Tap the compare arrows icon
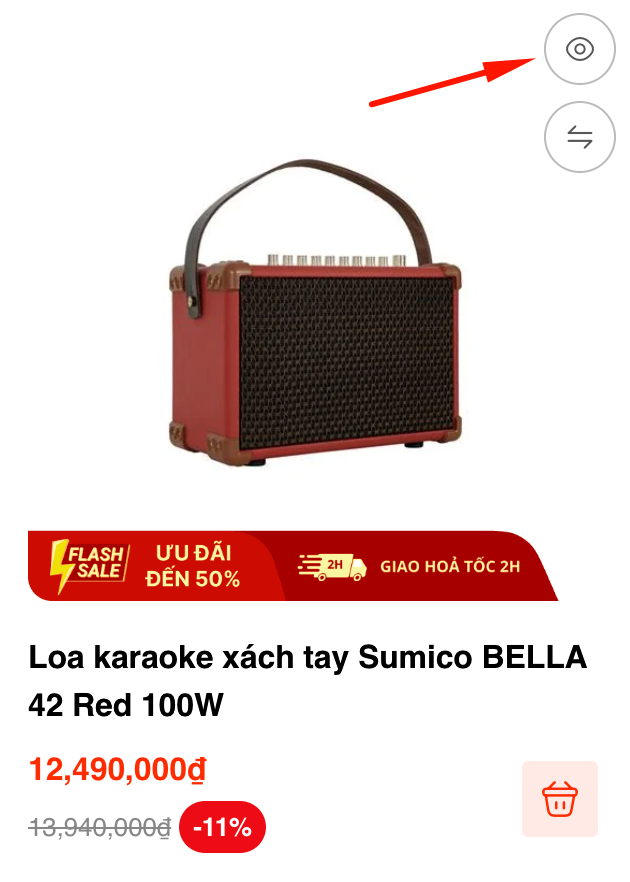The image size is (630, 882). 580,137
